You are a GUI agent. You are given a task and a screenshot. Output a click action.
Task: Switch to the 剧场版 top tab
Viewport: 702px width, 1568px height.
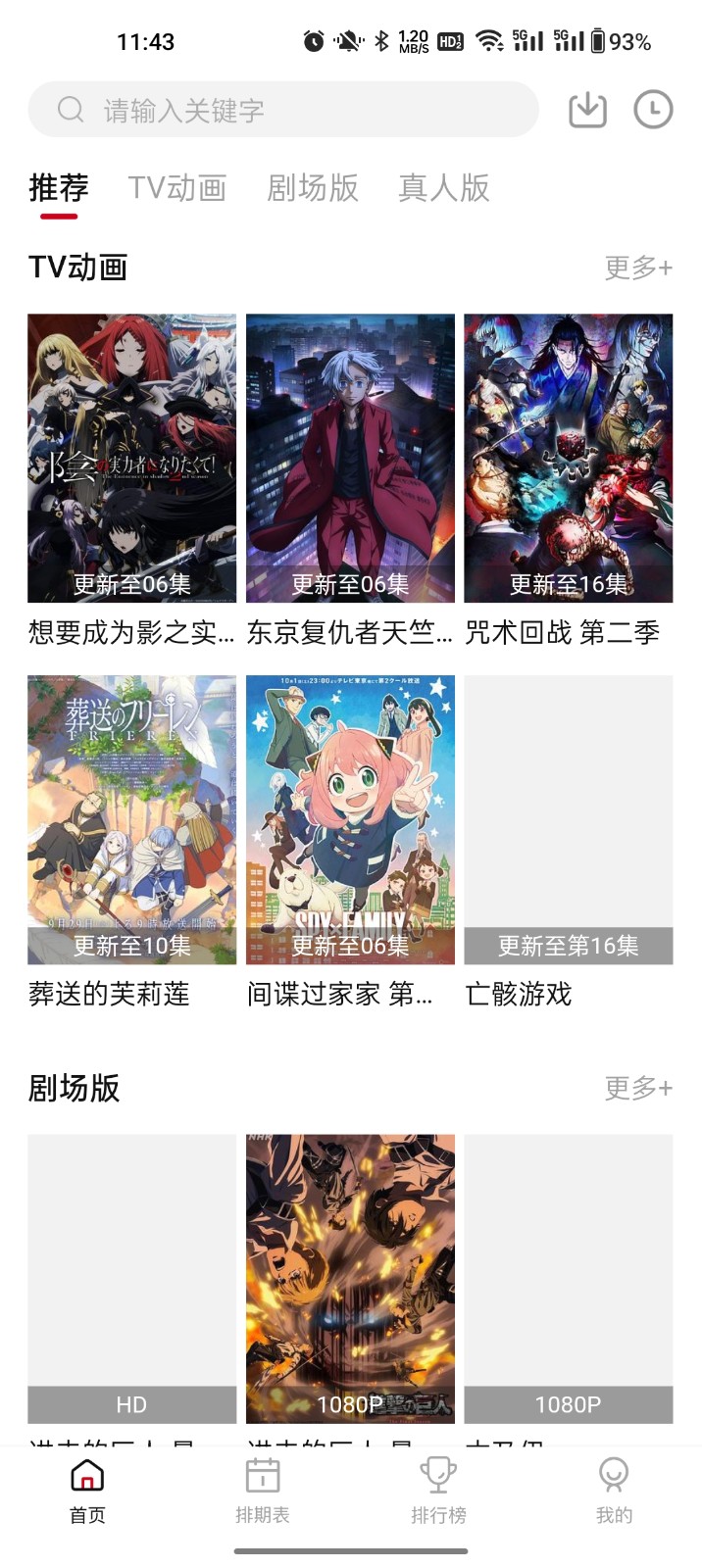(x=313, y=187)
